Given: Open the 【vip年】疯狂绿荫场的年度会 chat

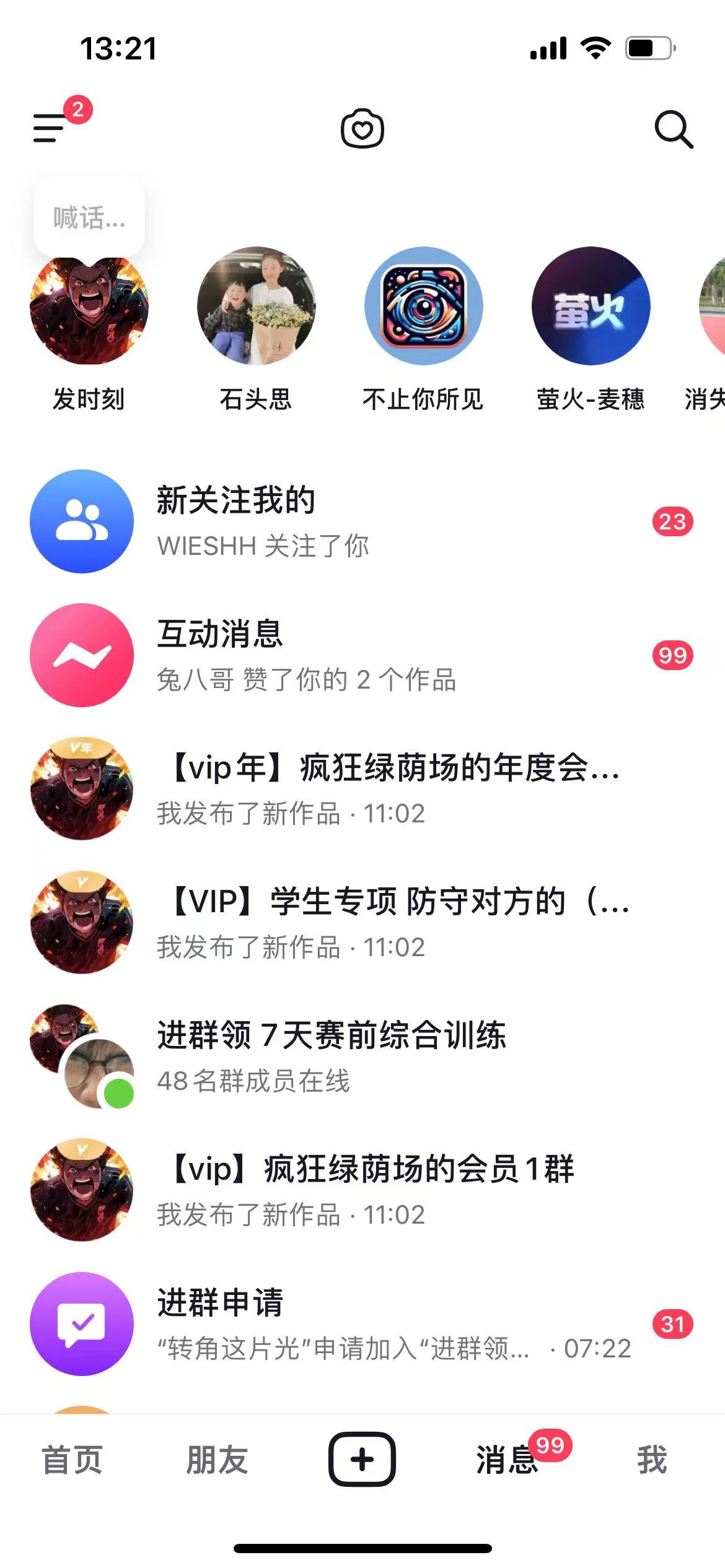Looking at the screenshot, I should click(362, 789).
